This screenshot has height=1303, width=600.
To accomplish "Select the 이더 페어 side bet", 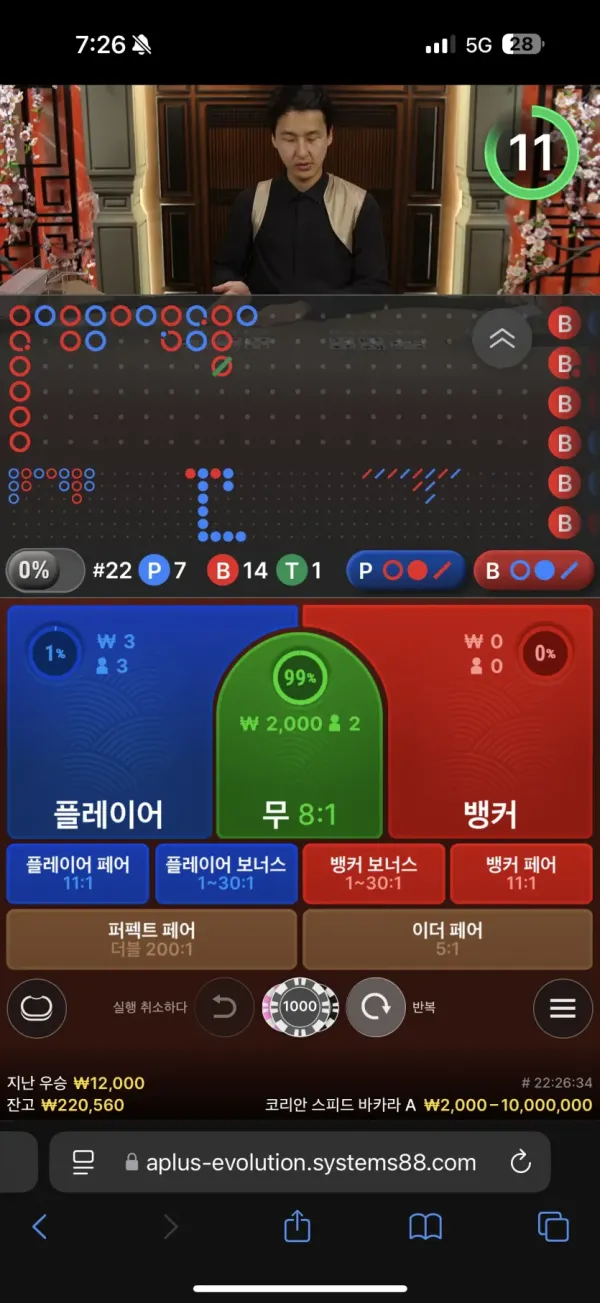I will click(447, 938).
